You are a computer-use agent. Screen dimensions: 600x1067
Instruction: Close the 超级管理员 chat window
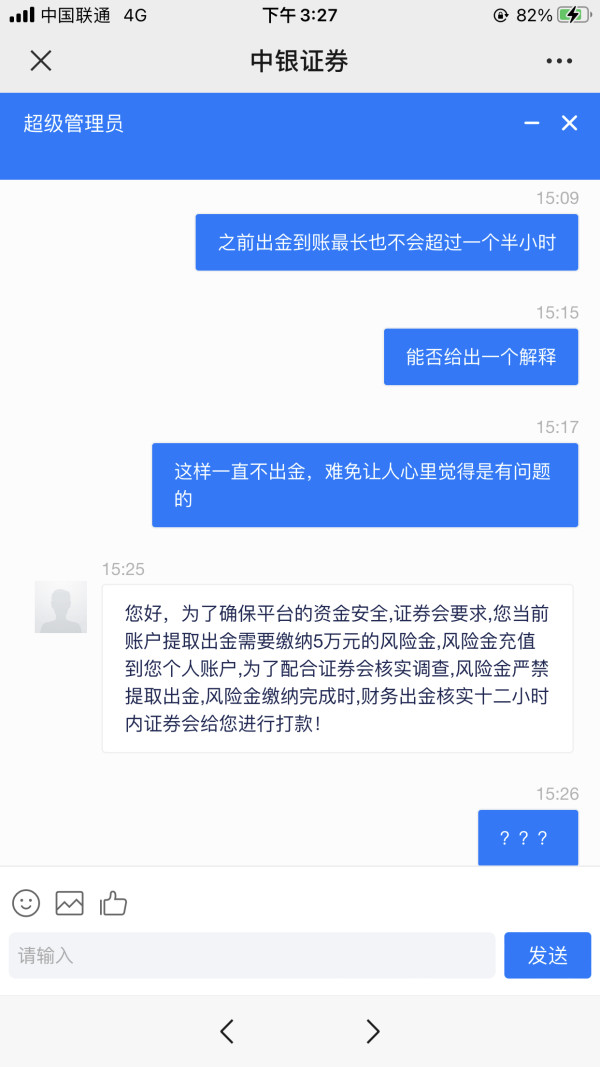(x=569, y=123)
